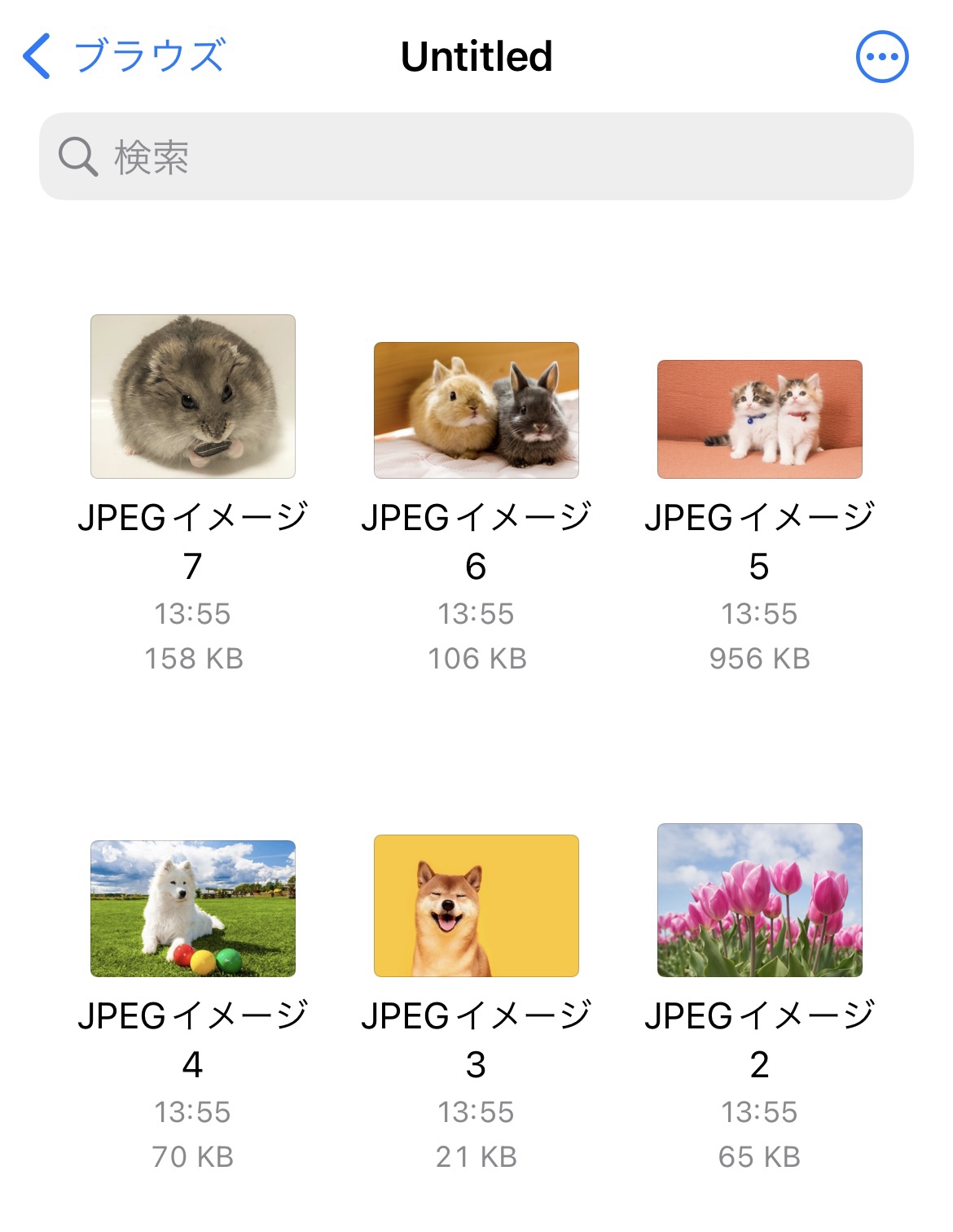Open JPEGイメージ 5 kittens photo
The height and width of the screenshot is (1232, 953).
(x=759, y=419)
